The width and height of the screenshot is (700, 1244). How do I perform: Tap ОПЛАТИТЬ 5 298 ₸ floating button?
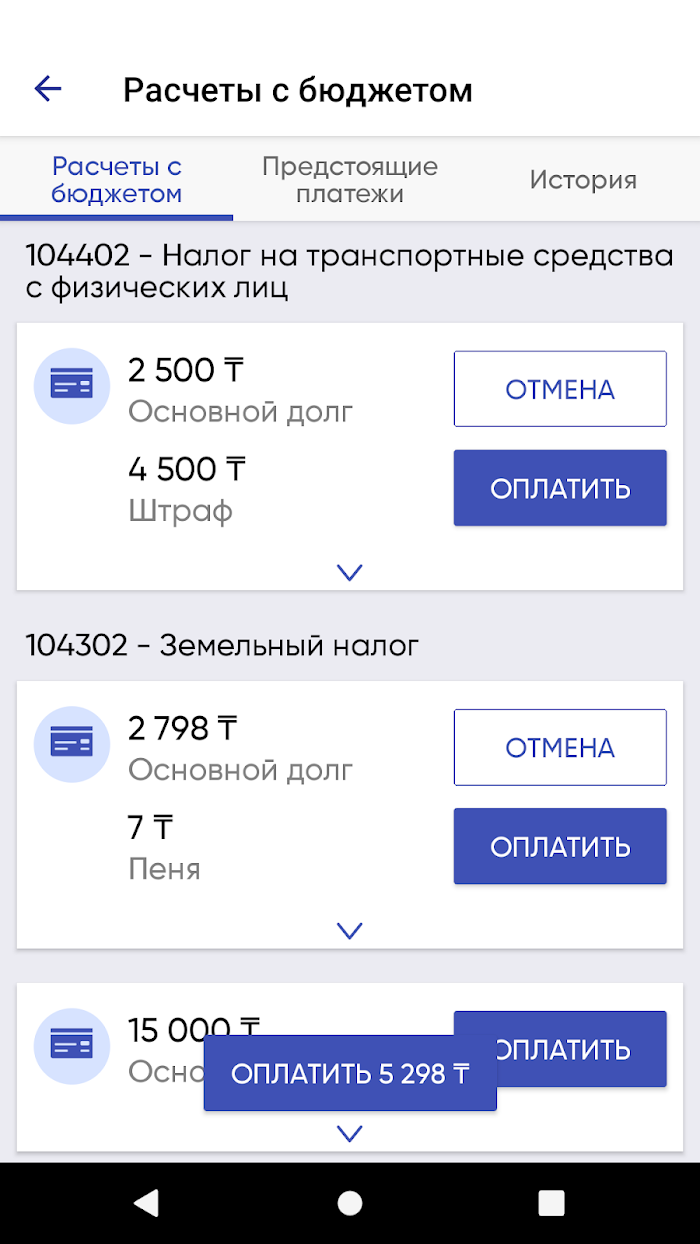tap(350, 1073)
